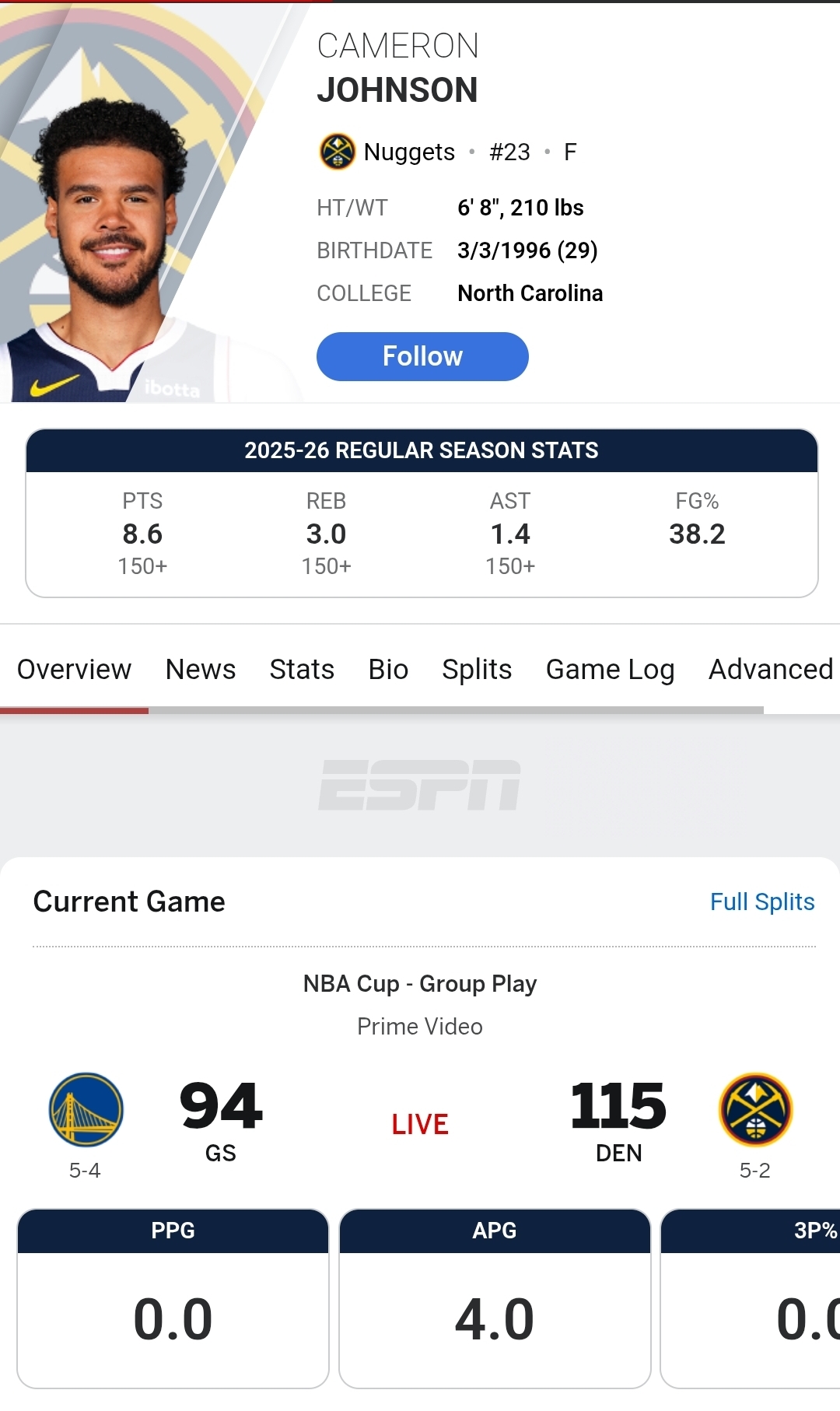The image size is (840, 1411).
Task: Open the Stats tab
Action: [302, 669]
